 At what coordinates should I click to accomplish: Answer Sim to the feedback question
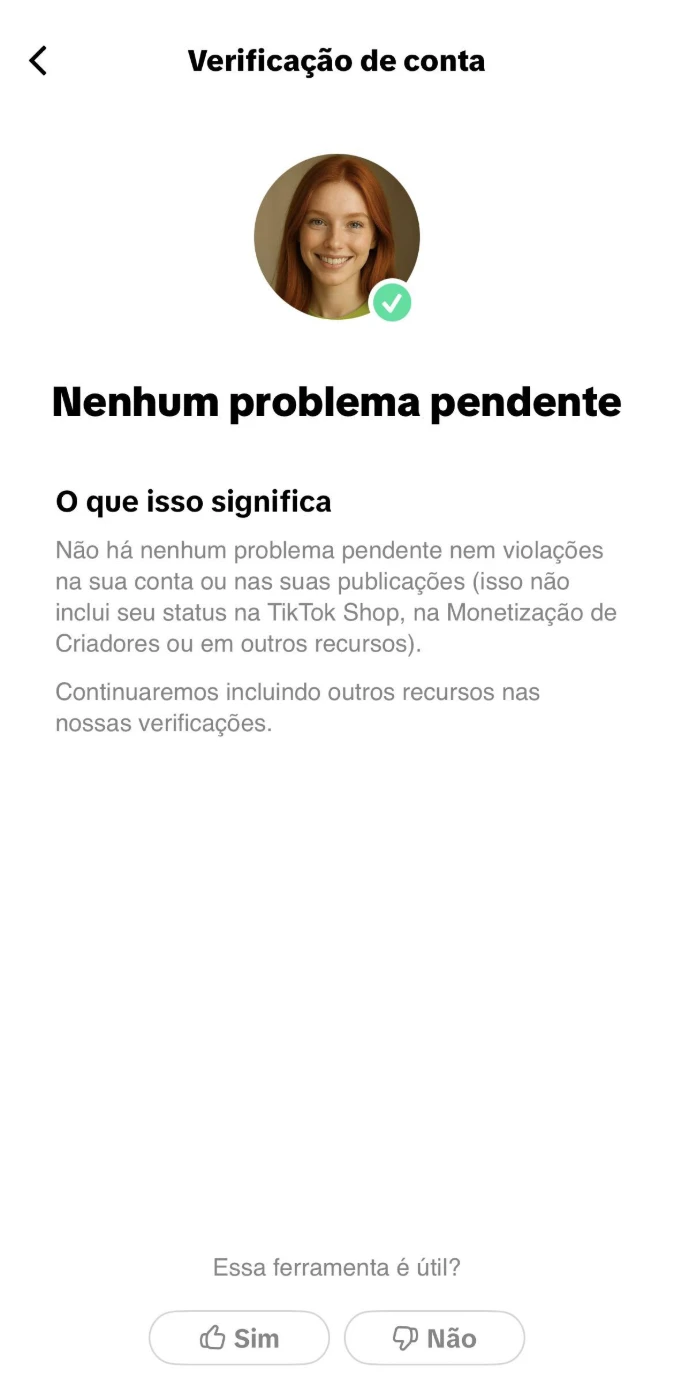[x=239, y=1338]
